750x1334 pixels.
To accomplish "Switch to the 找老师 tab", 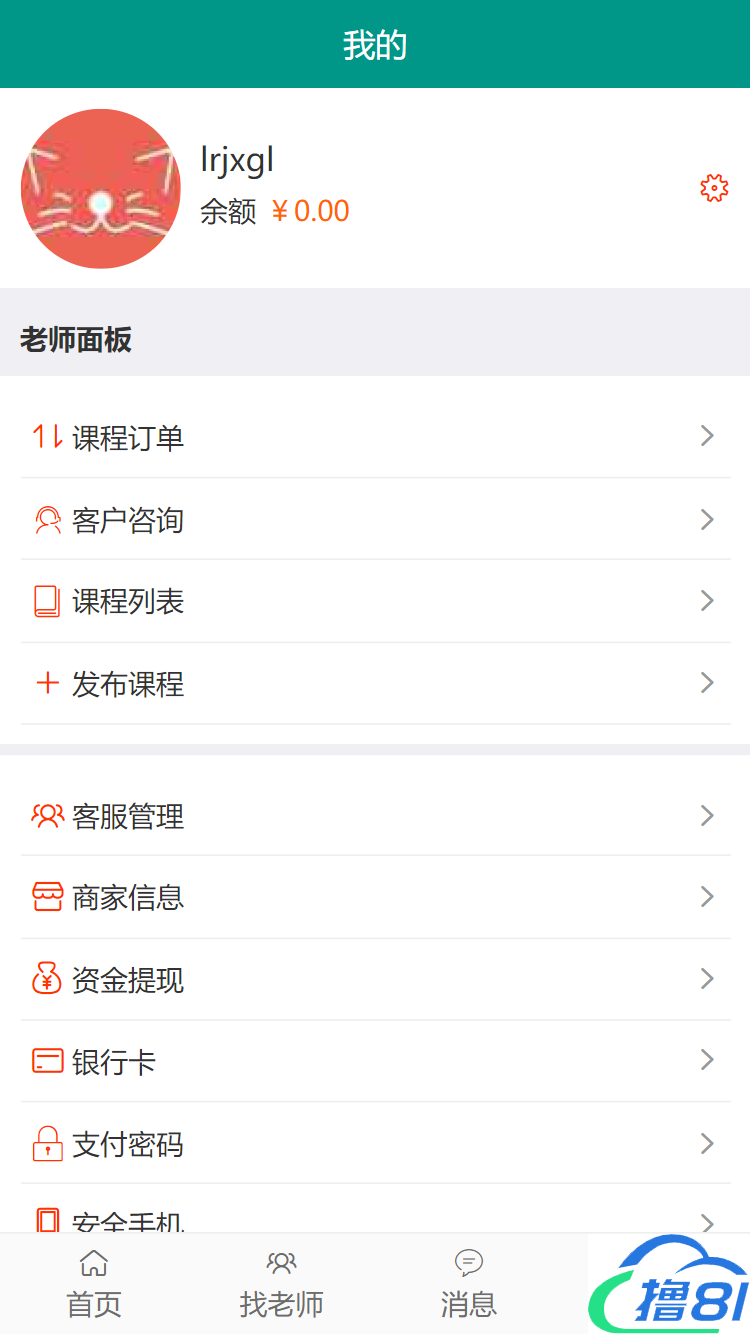I will pyautogui.click(x=281, y=1284).
